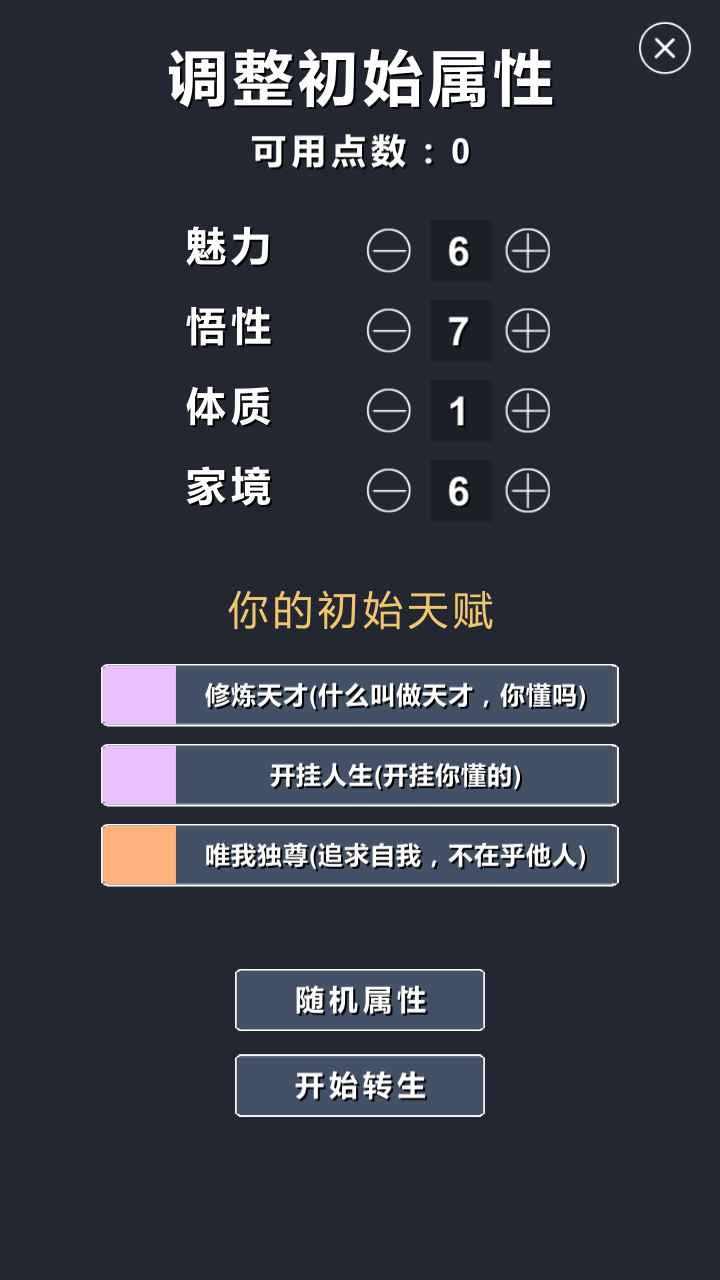Select the 开挂人生 talent entry
This screenshot has width=720, height=1280.
pos(360,775)
